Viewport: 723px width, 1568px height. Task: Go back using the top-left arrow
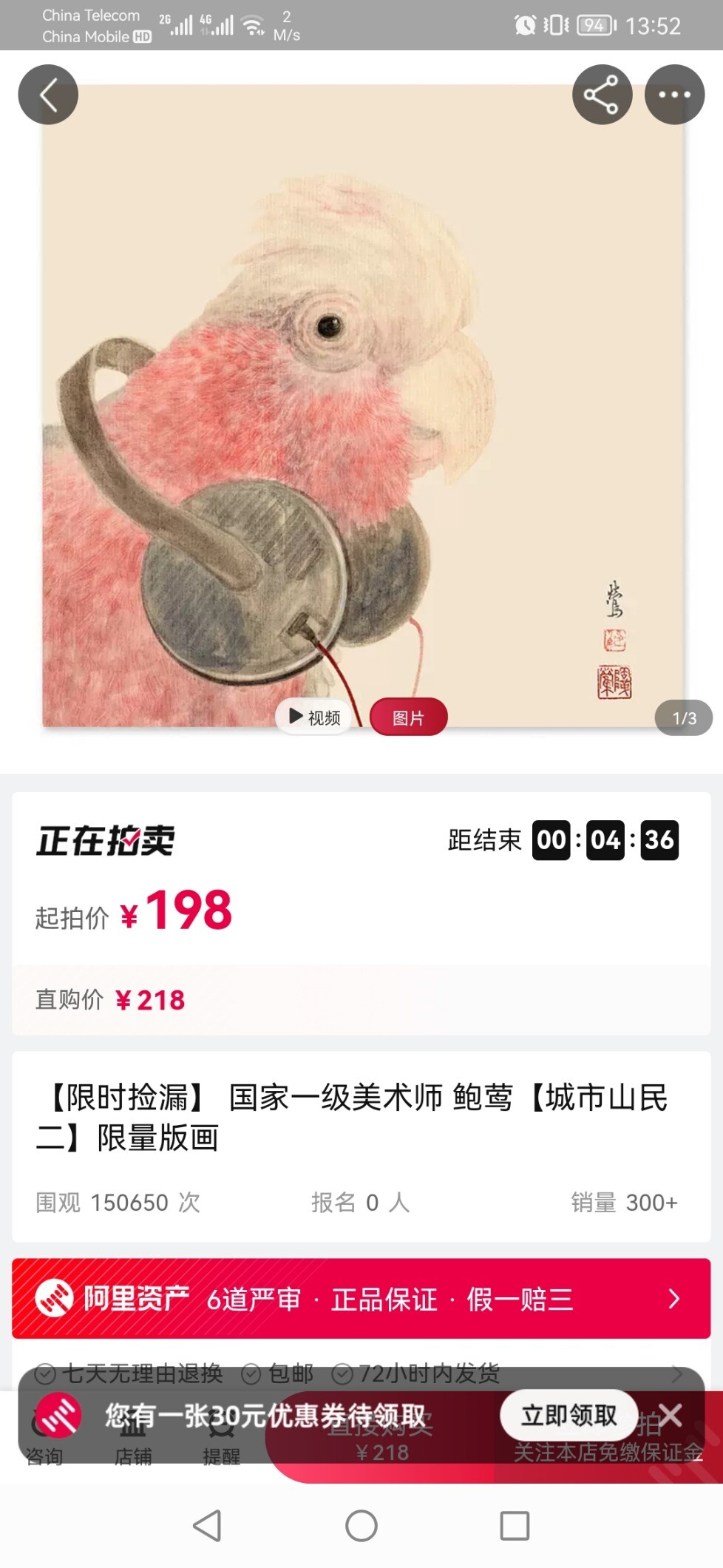[48, 95]
